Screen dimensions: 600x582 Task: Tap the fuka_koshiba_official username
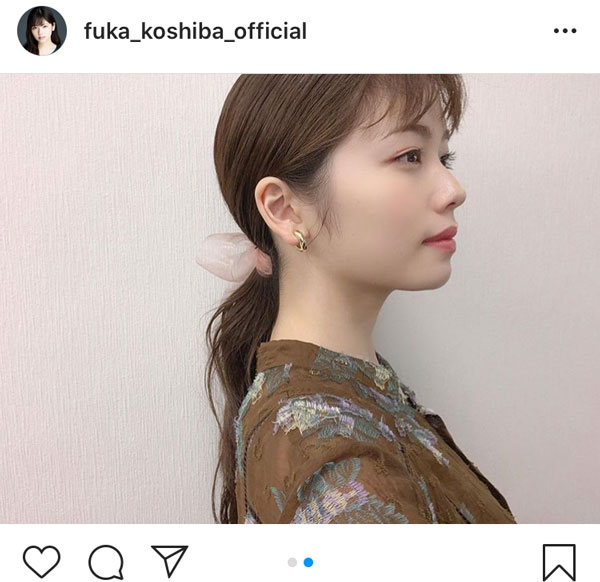(196, 32)
